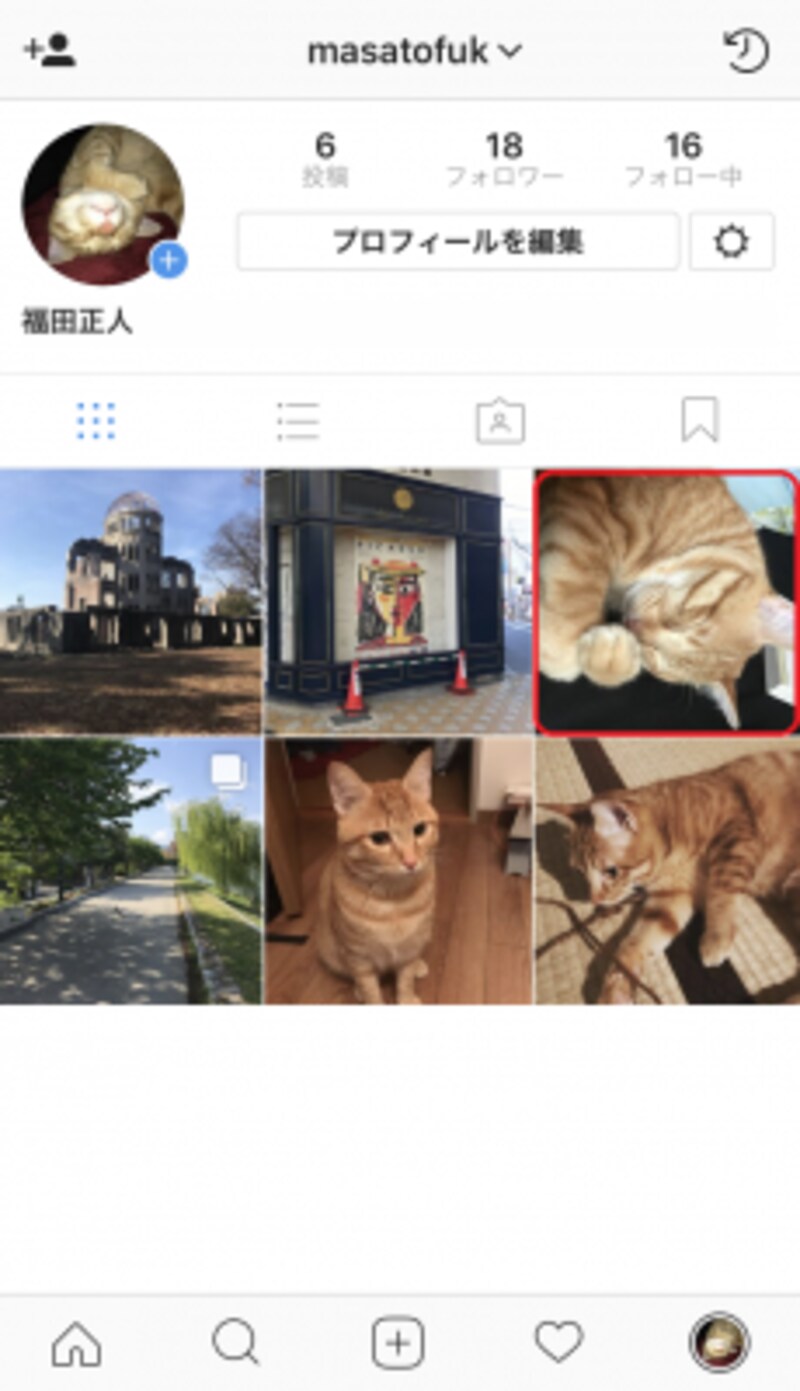This screenshot has width=800, height=1391.
Task: Open the sitting orange cat post
Action: pos(398,871)
